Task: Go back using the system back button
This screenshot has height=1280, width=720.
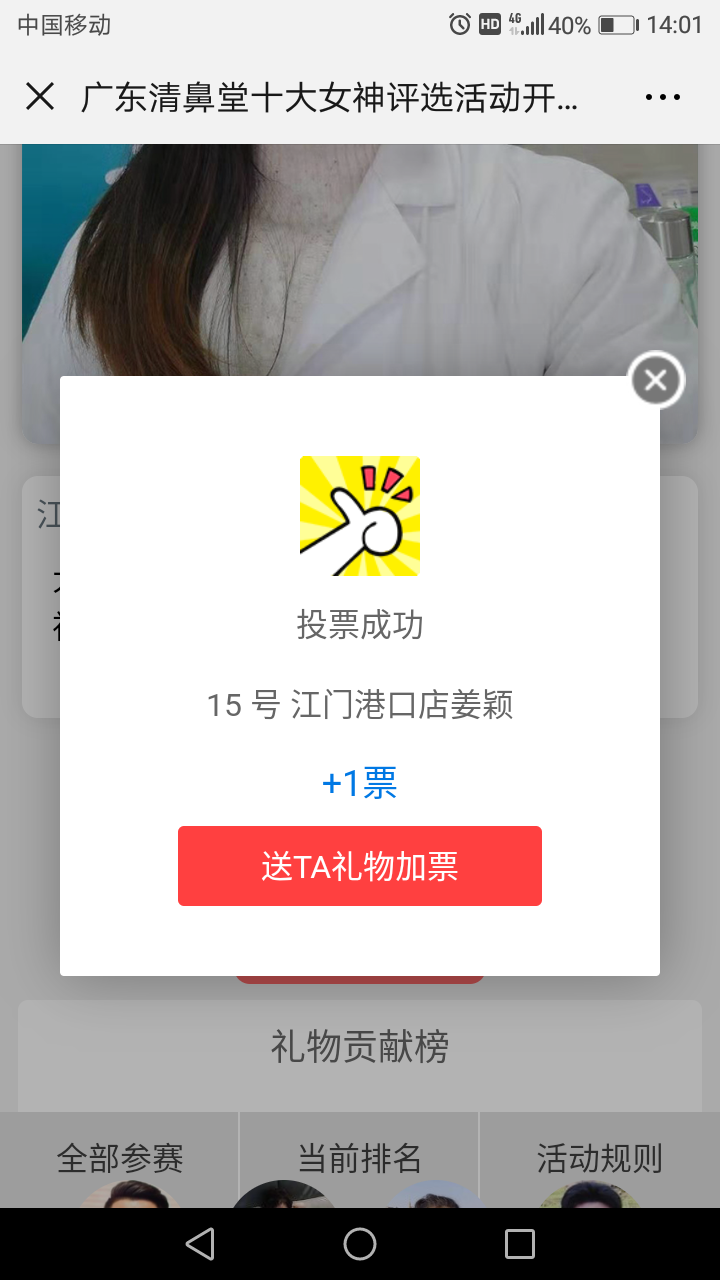Action: (200, 1244)
